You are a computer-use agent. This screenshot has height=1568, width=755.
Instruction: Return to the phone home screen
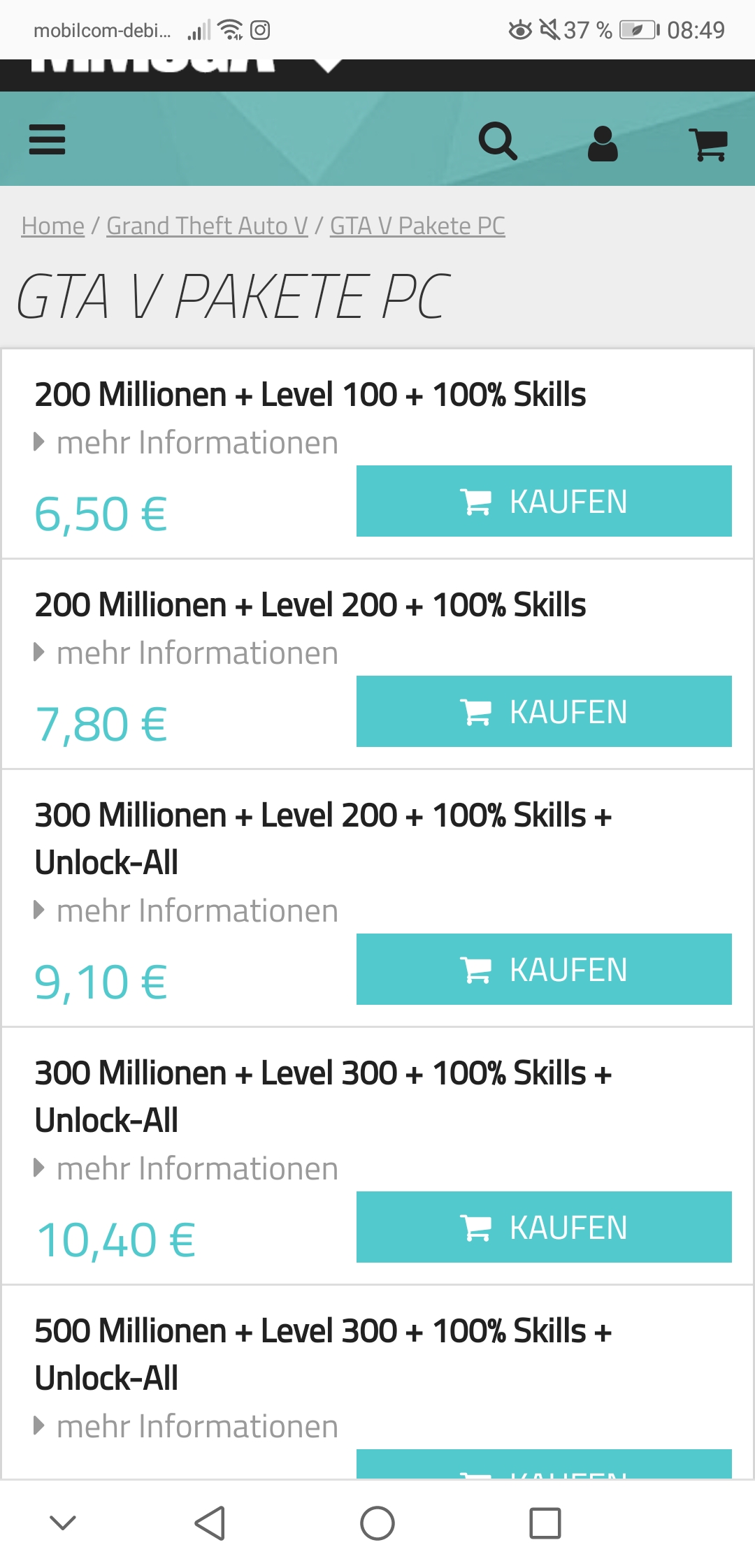point(377,1523)
